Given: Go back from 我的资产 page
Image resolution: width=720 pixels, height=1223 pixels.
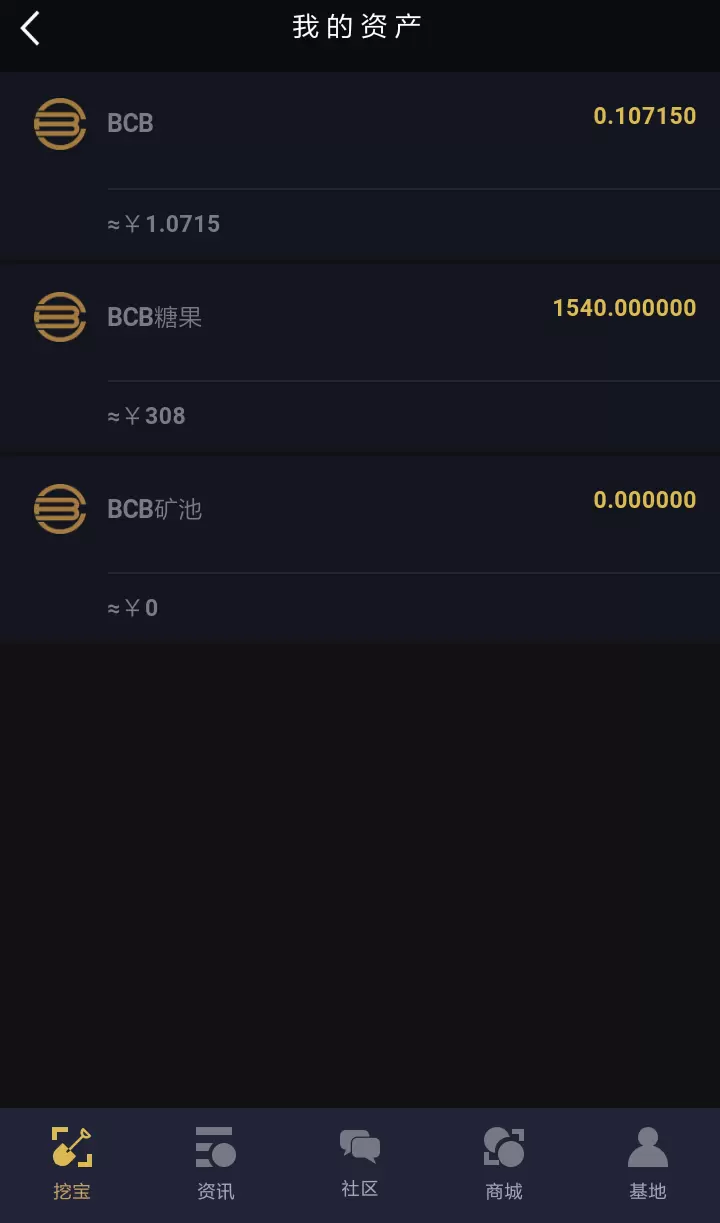Looking at the screenshot, I should click(31, 28).
